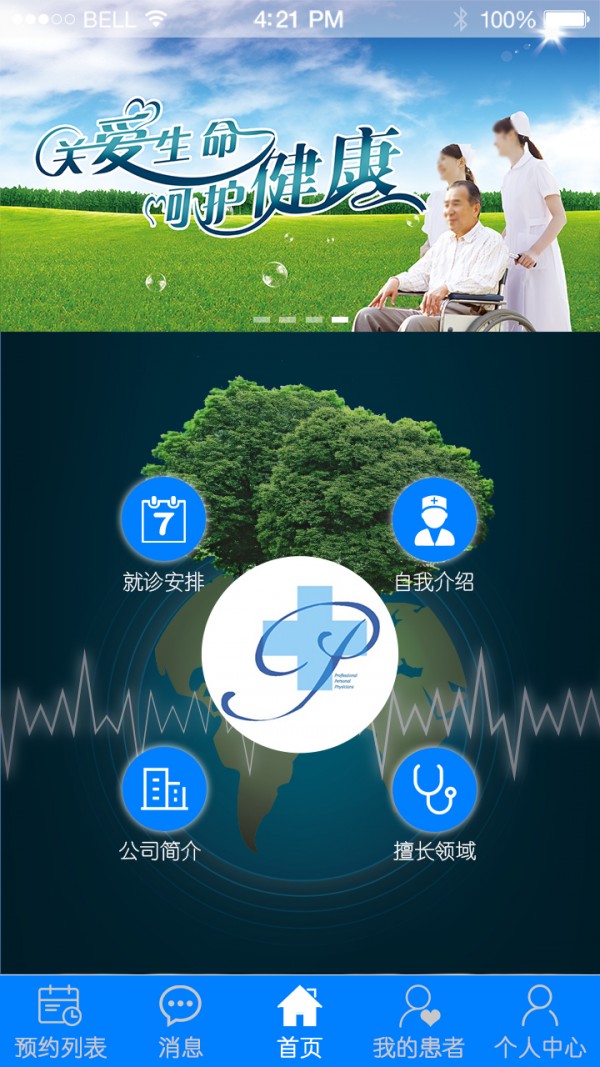Image resolution: width=600 pixels, height=1067 pixels.
Task: Open 个人中心 tab
Action: (x=540, y=1021)
